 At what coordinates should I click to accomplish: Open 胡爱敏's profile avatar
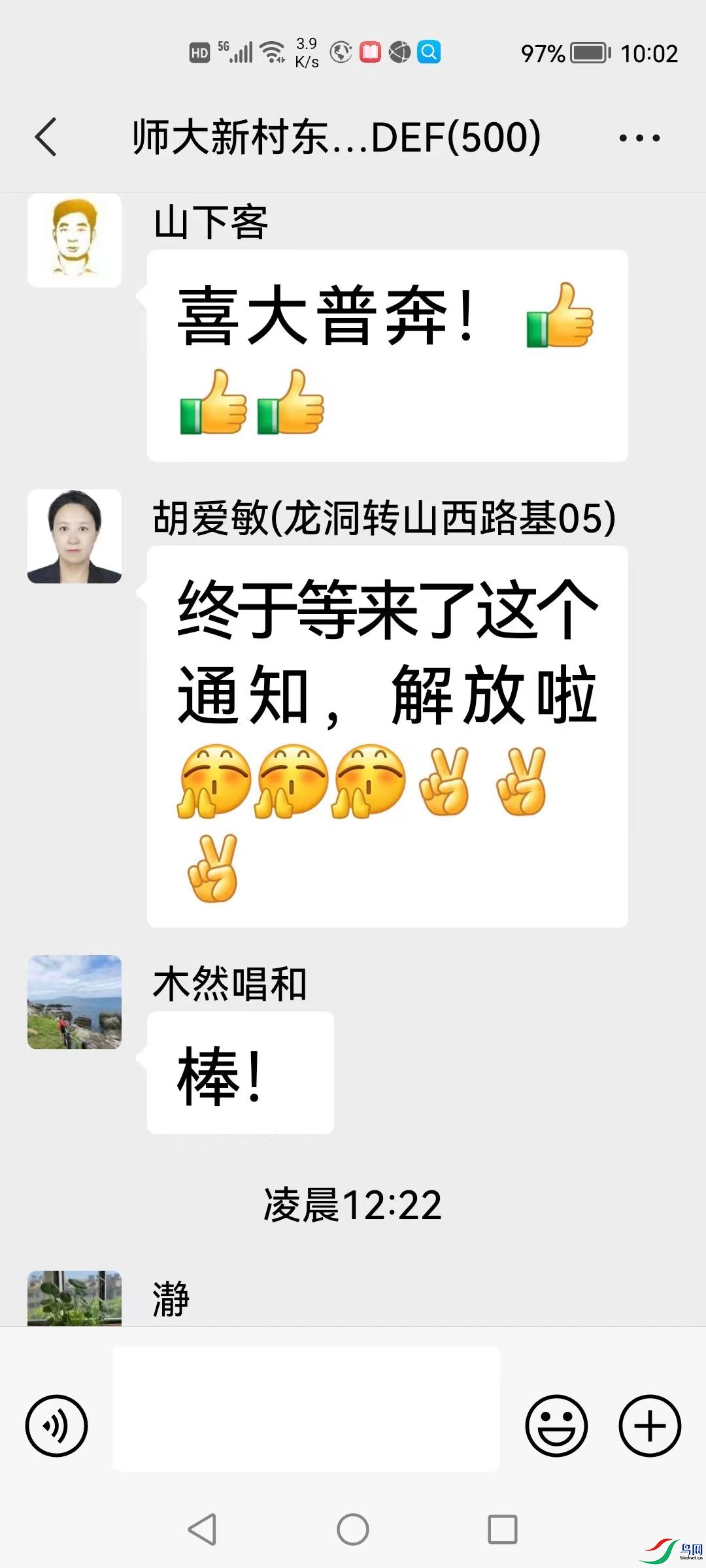pyautogui.click(x=75, y=536)
